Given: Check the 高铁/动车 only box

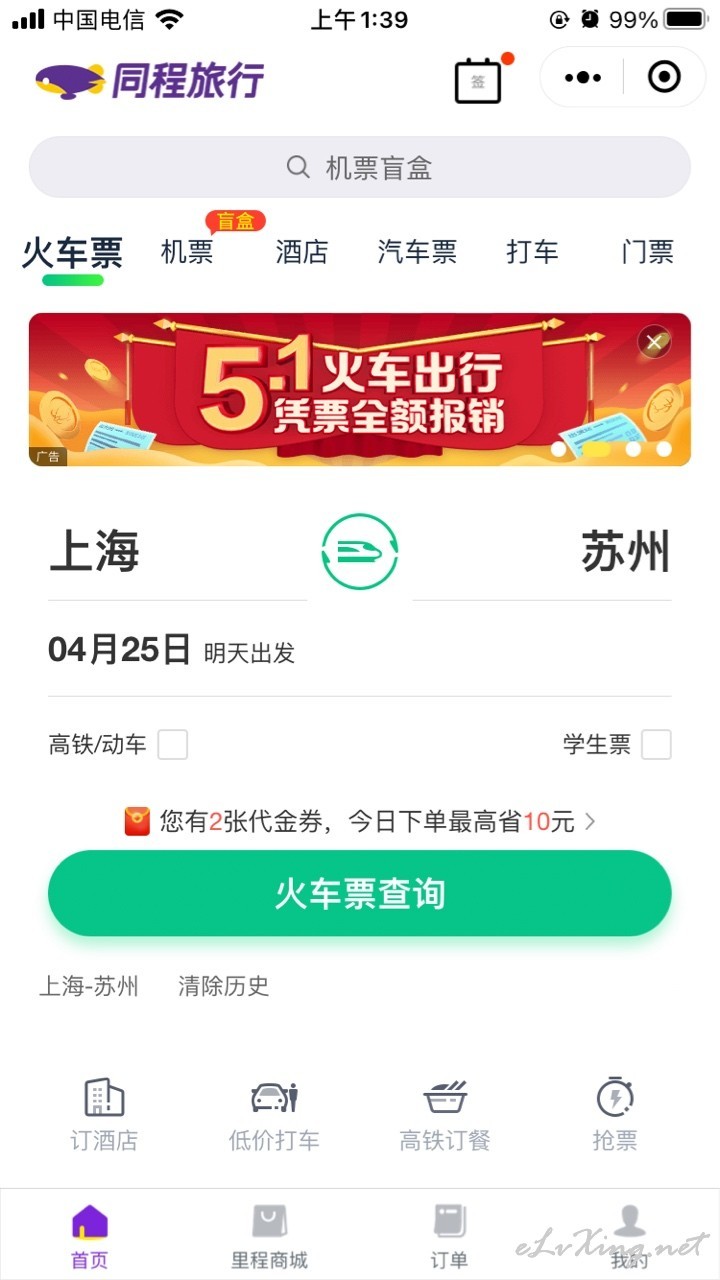Looking at the screenshot, I should (x=172, y=745).
